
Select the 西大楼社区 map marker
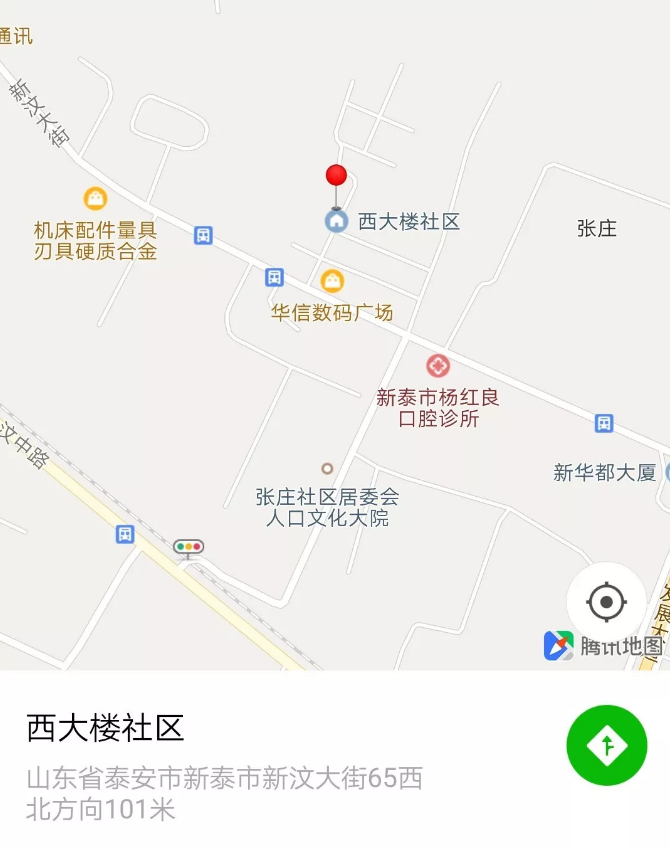pos(337,220)
